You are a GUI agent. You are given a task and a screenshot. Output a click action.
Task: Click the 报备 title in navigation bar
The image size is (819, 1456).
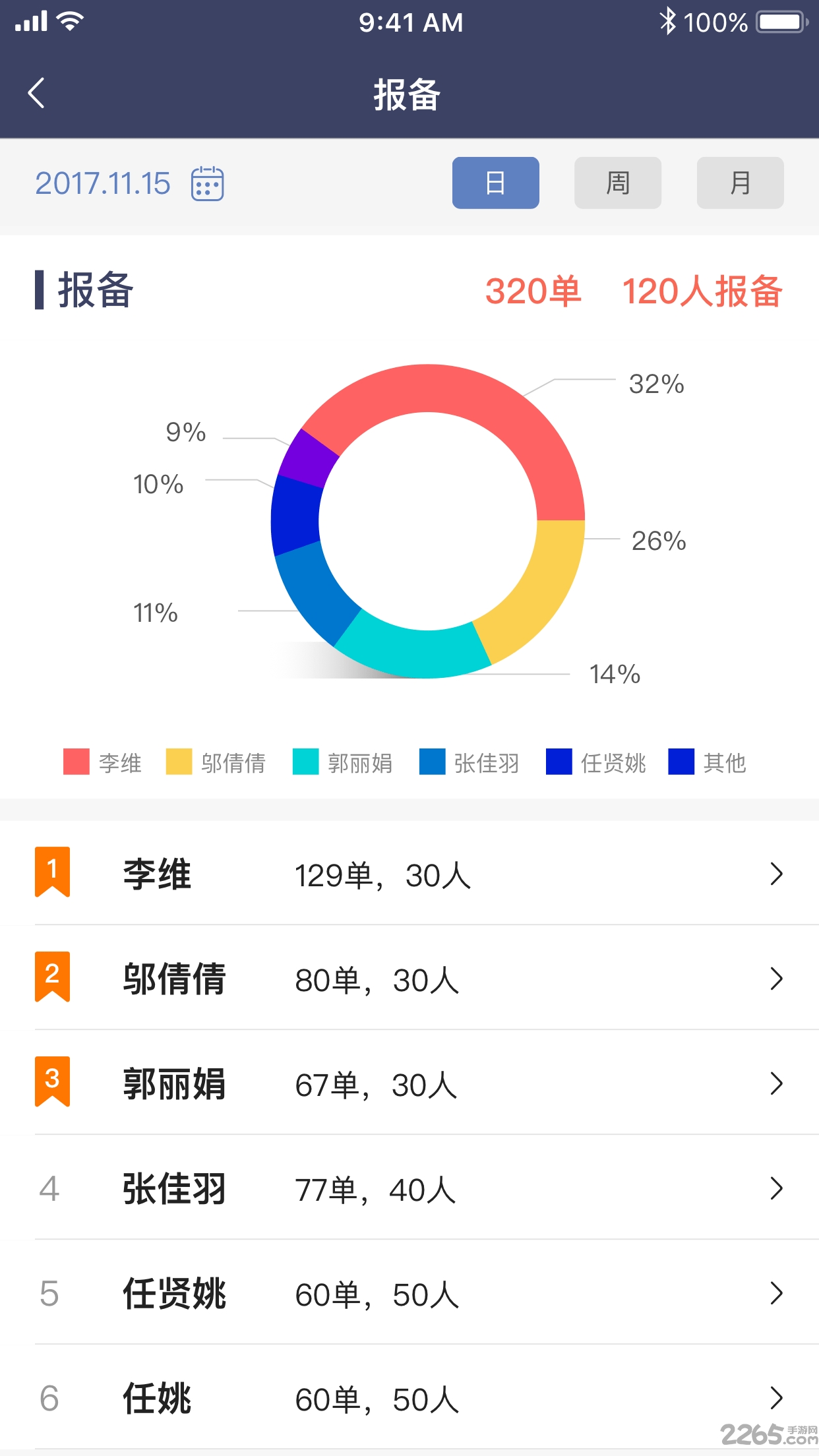point(409,94)
